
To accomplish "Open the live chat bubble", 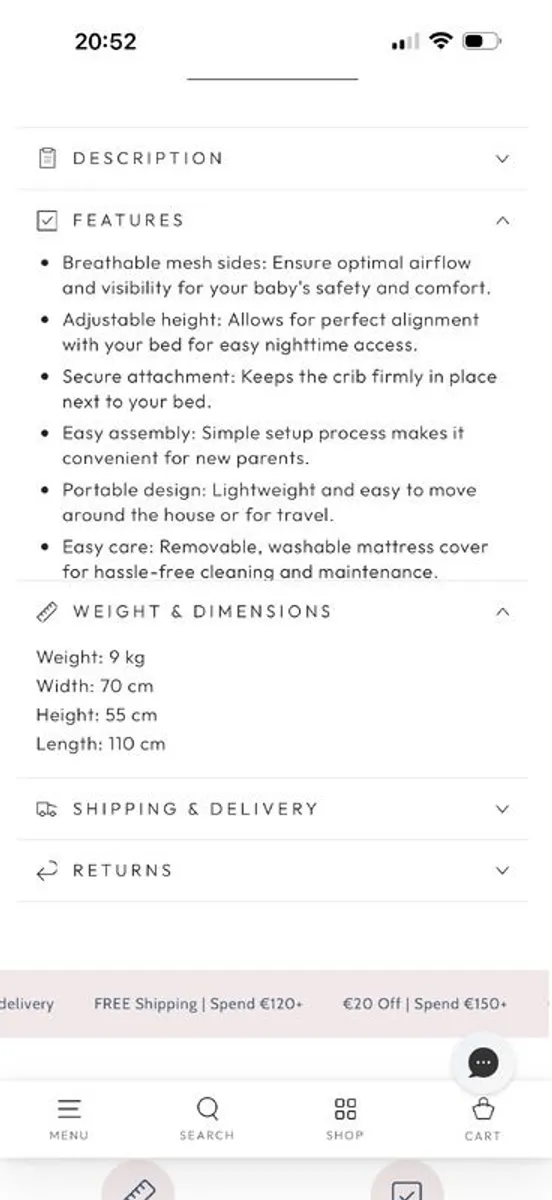I will coord(483,1063).
